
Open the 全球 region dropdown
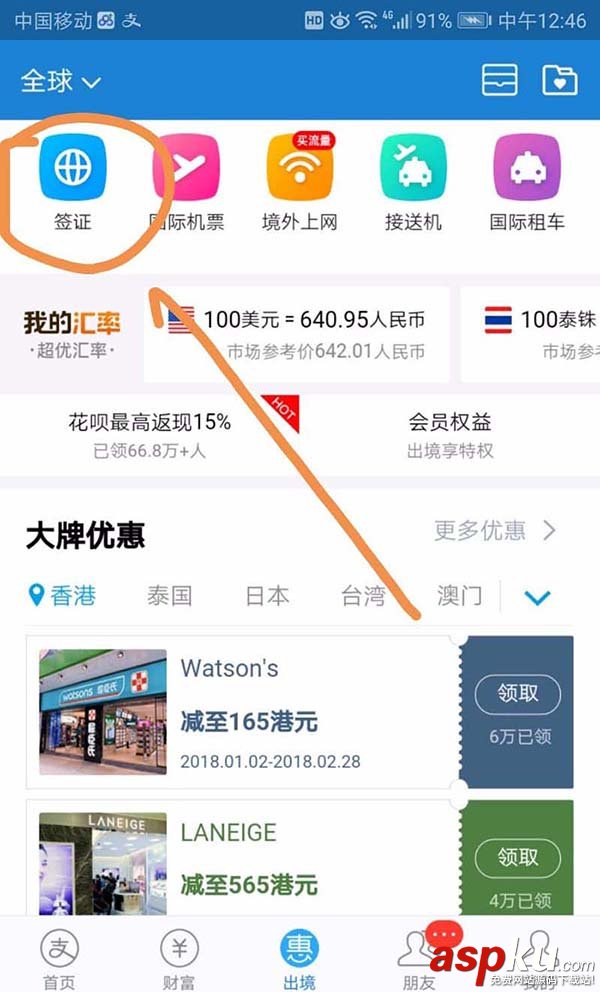tap(60, 81)
